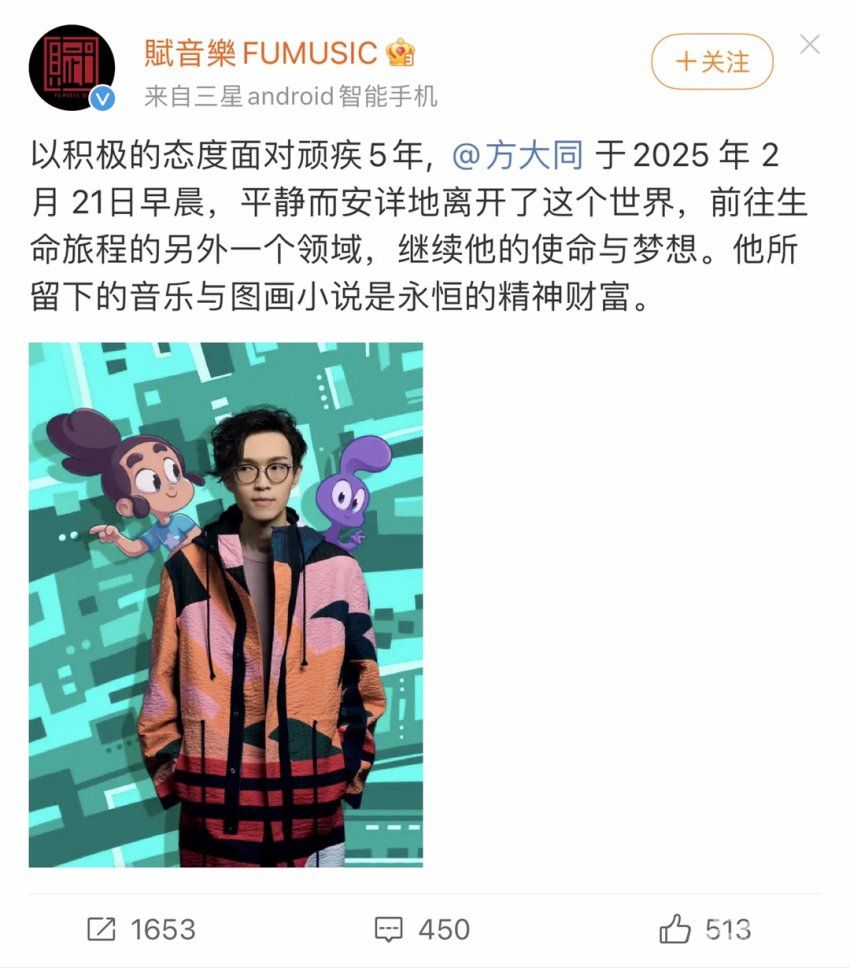The width and height of the screenshot is (850, 968).
Task: Repost this post (1653 reposts)
Action: coord(140,929)
